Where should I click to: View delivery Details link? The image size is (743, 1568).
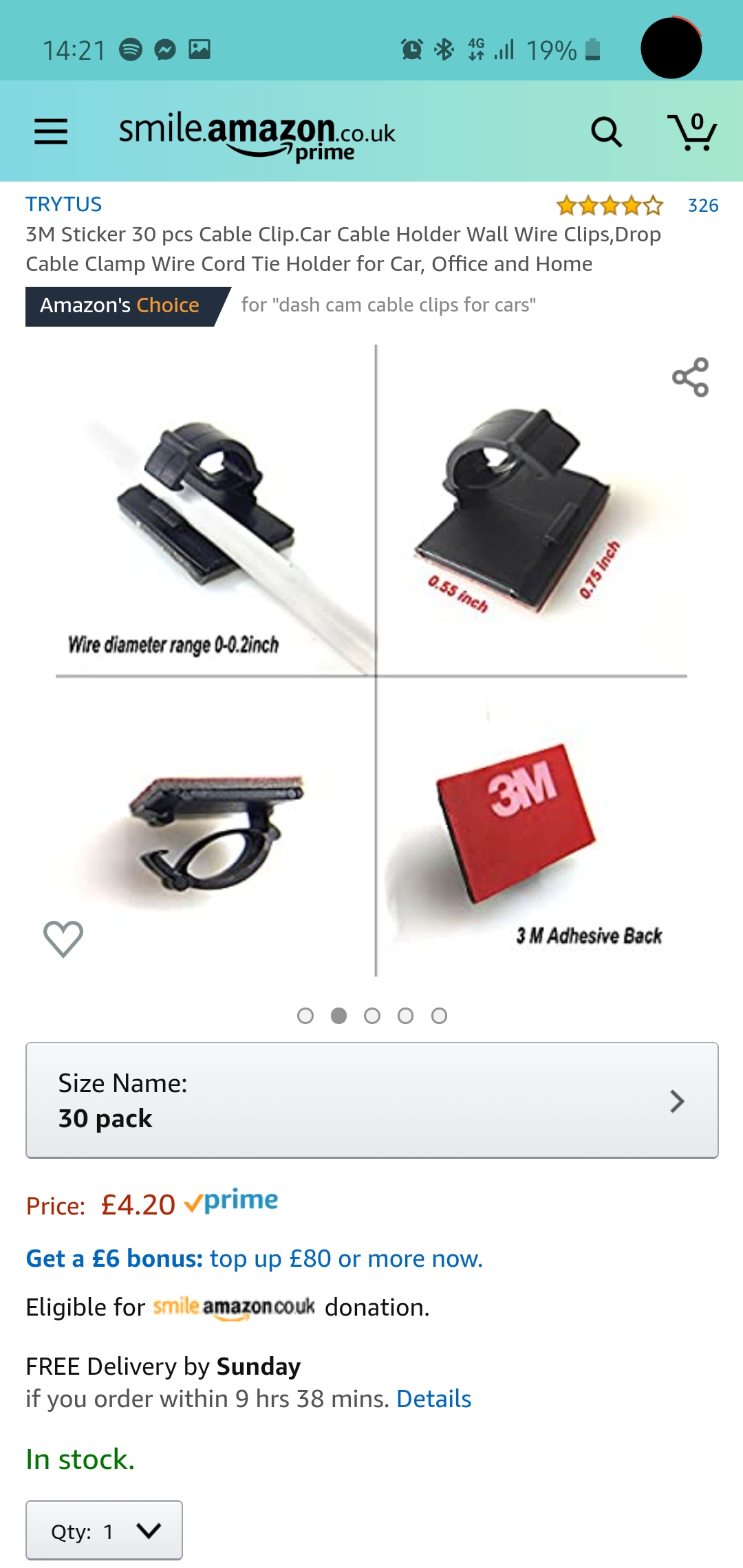(433, 1399)
